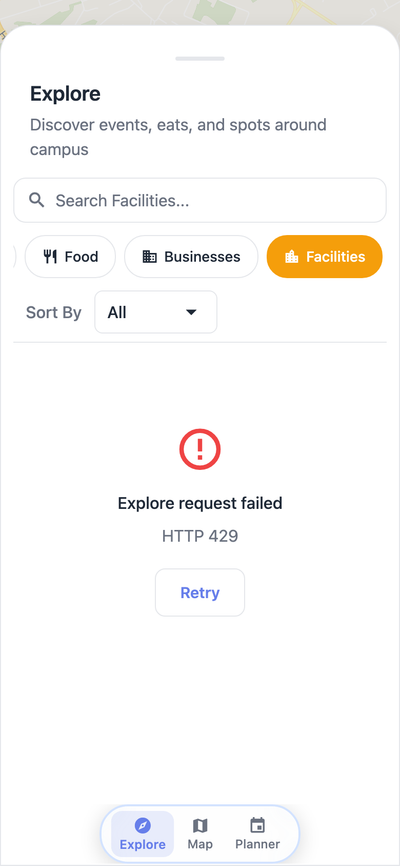Tap the Facilities filter chip

point(324,257)
